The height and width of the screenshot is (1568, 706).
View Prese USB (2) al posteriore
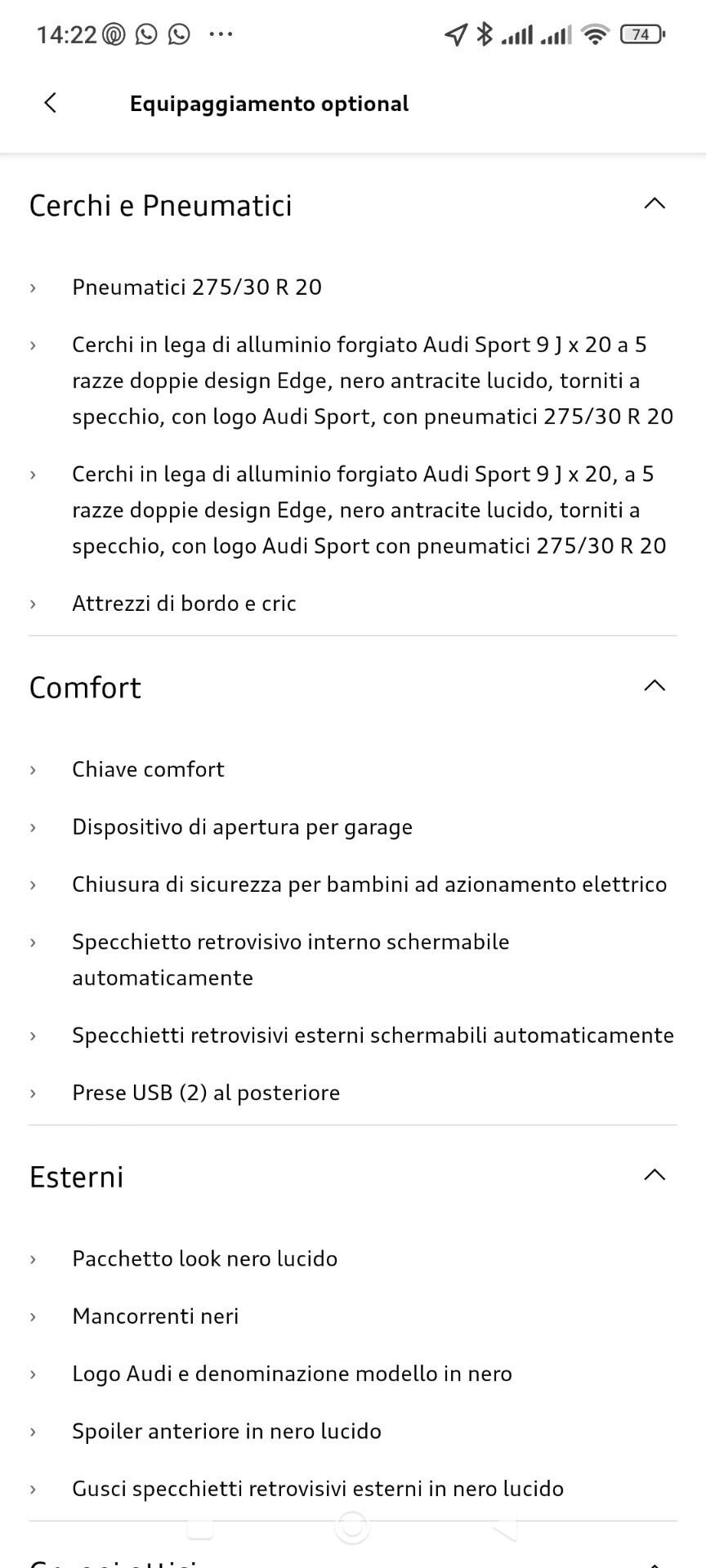[x=206, y=1093]
